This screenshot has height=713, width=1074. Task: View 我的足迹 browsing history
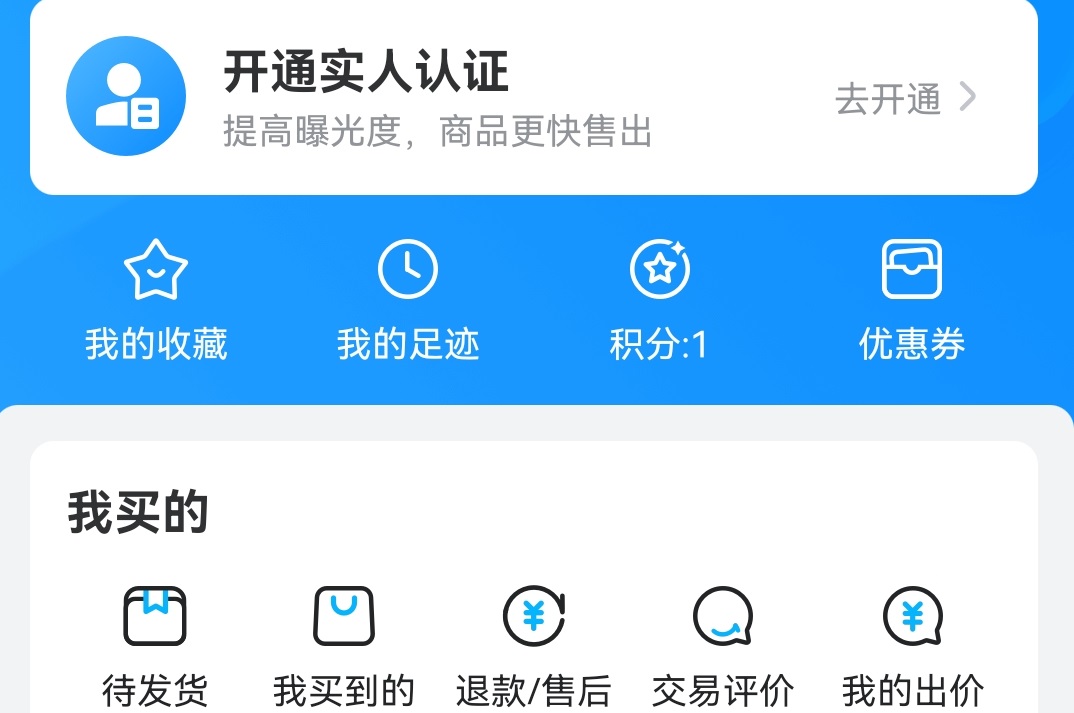[x=408, y=299]
